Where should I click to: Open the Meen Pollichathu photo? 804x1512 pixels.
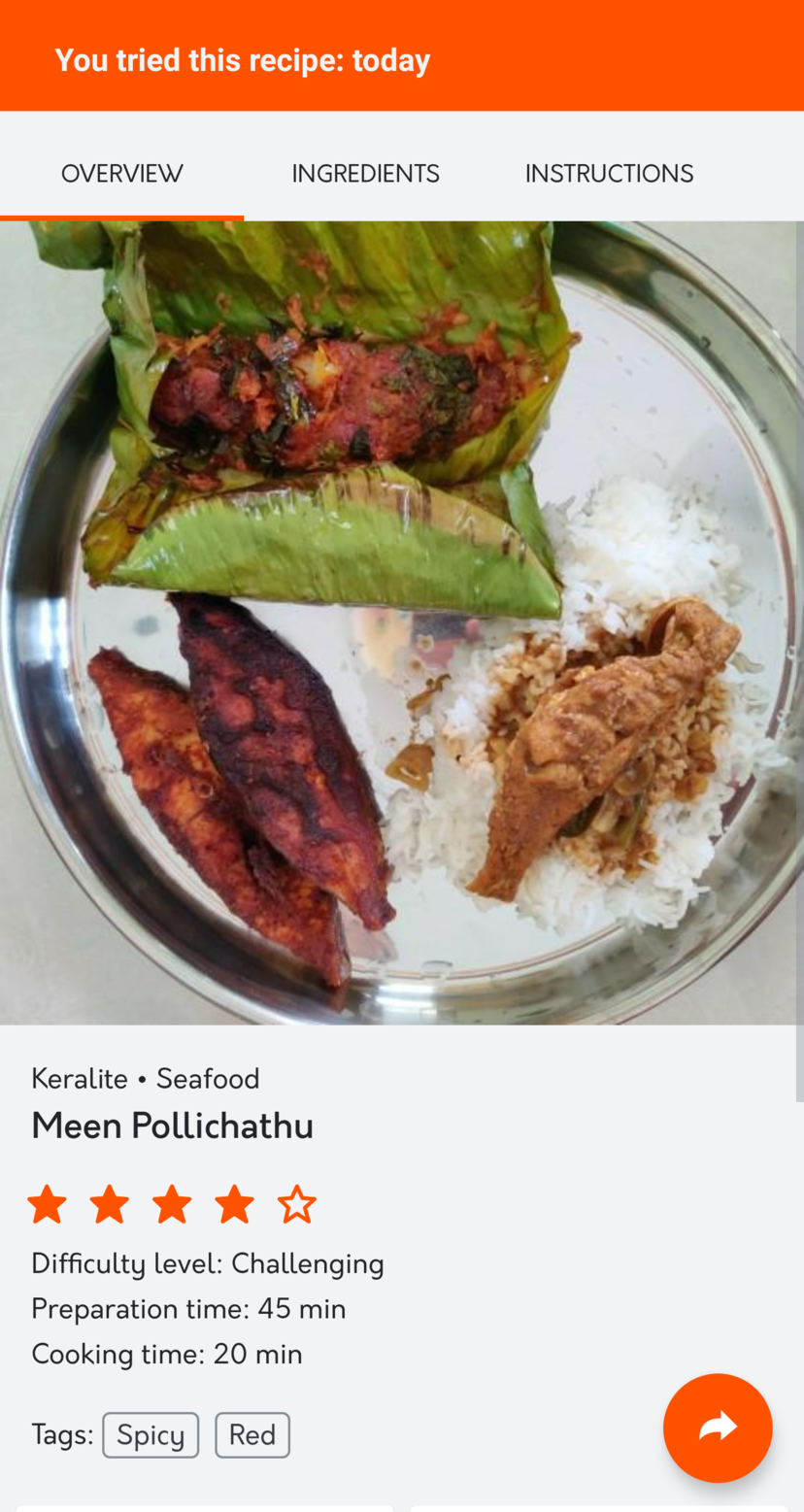tap(402, 622)
